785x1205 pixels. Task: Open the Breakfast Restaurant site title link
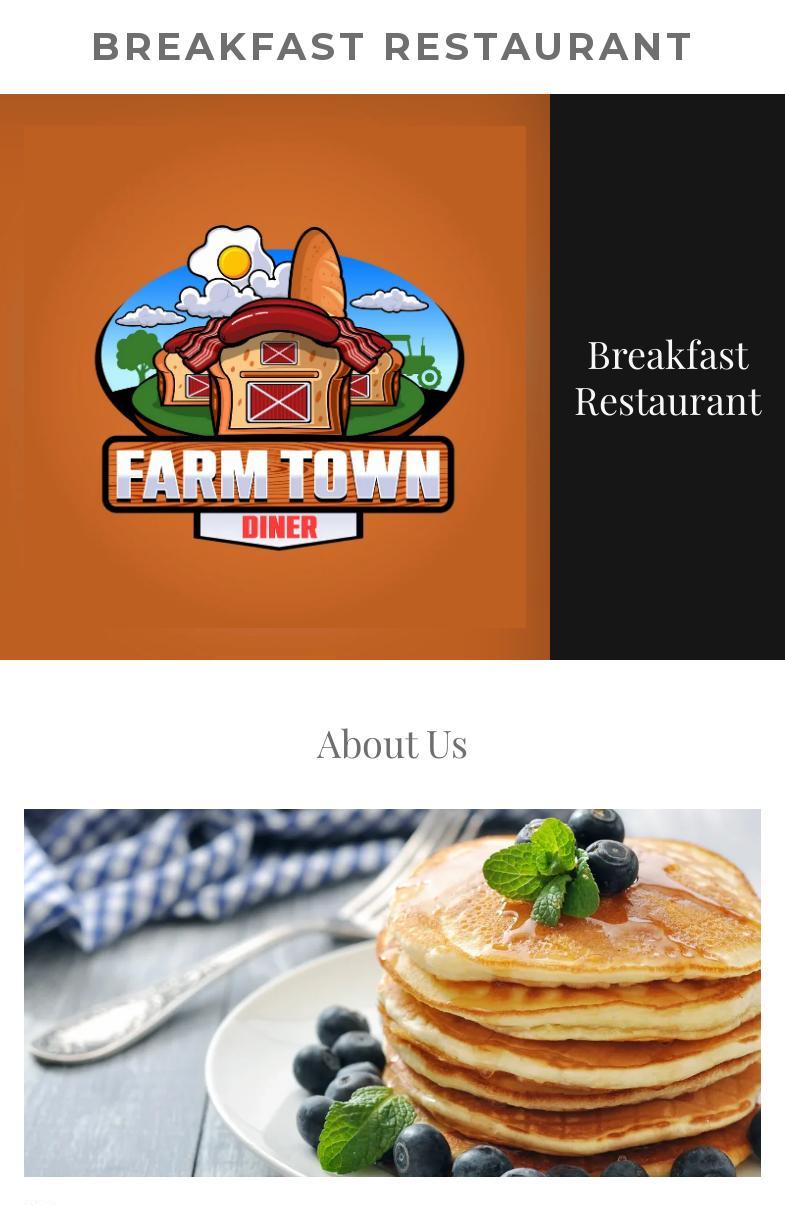[x=392, y=47]
